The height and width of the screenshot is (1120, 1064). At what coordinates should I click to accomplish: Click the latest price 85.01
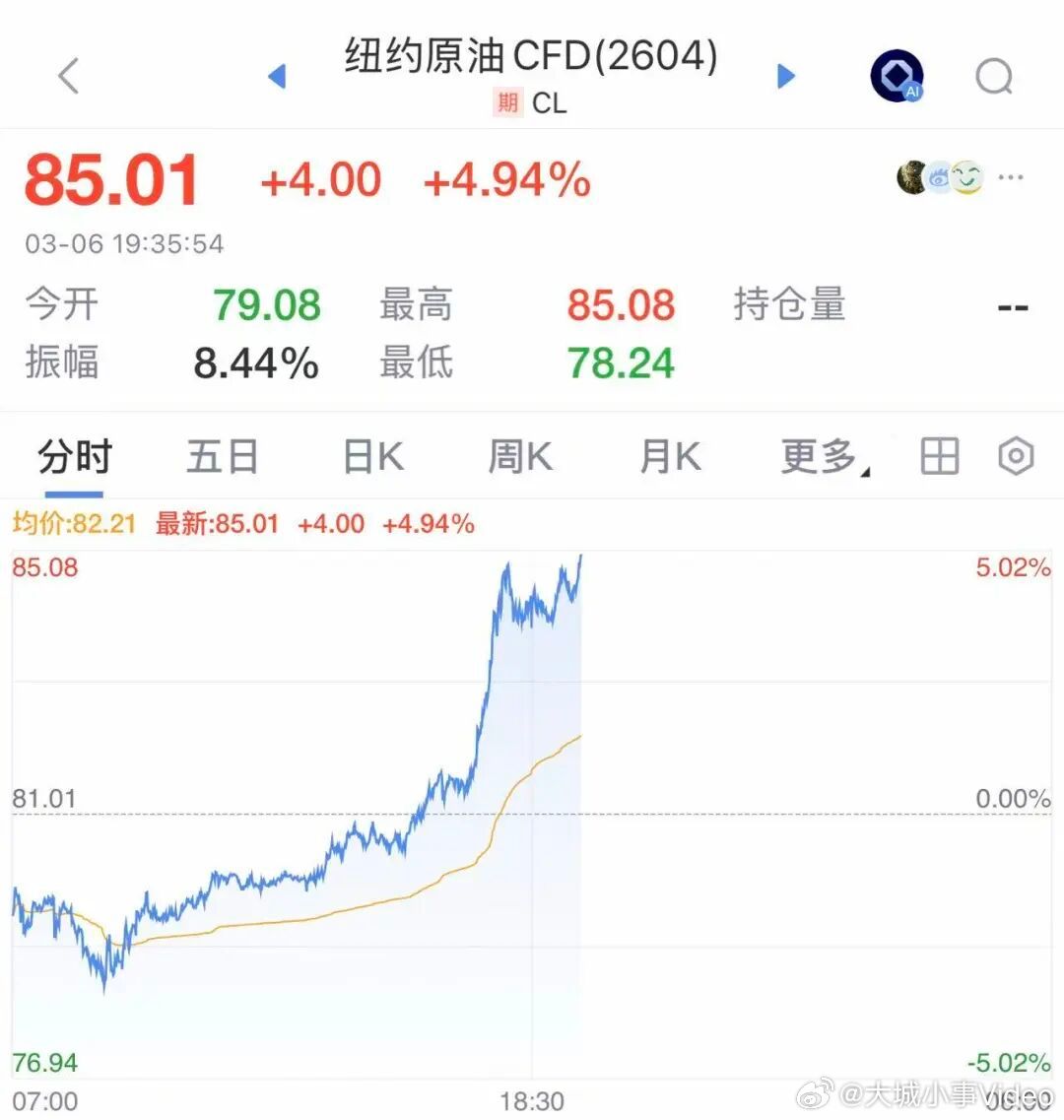[x=111, y=179]
